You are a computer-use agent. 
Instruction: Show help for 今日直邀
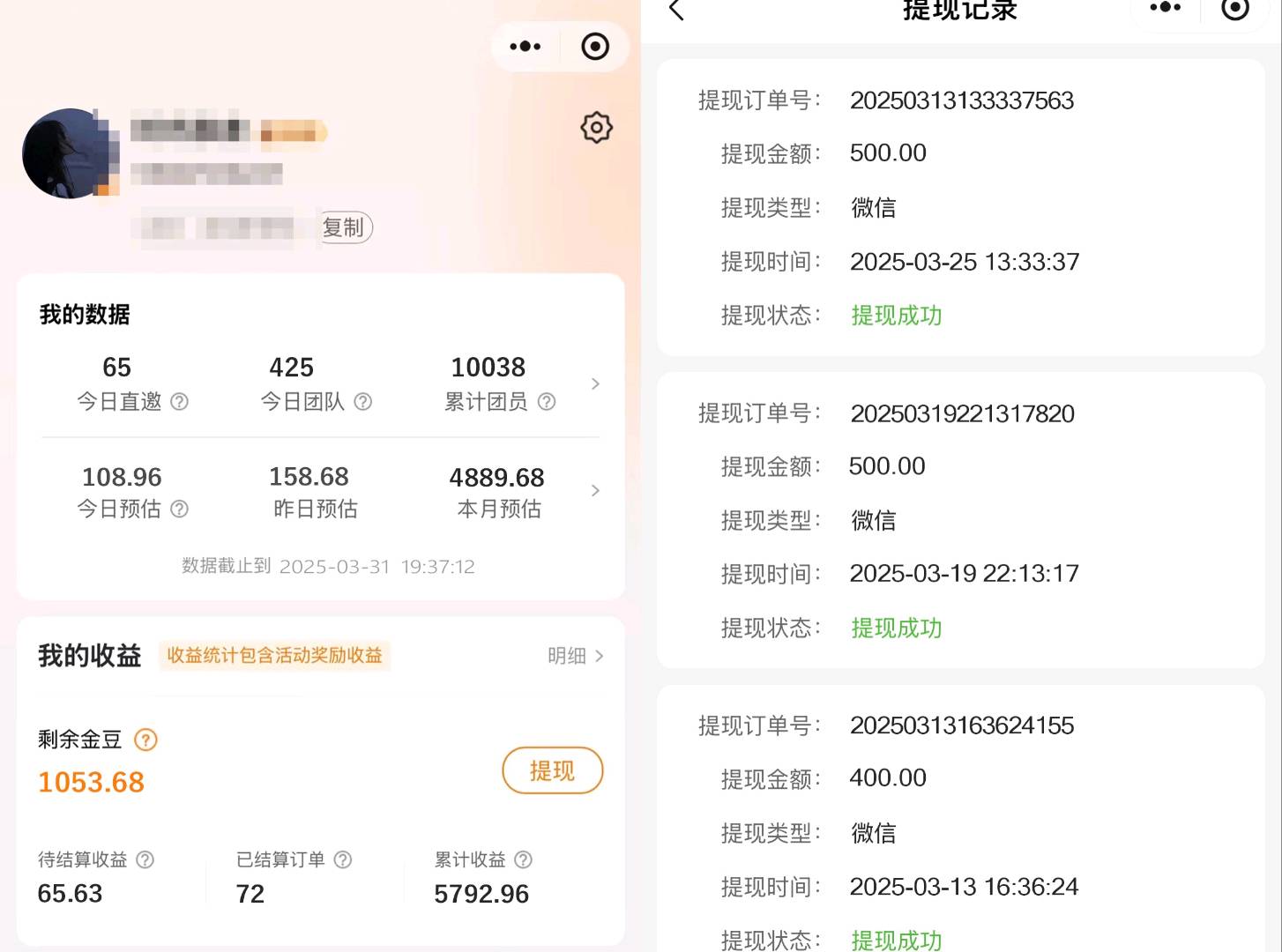coord(179,402)
